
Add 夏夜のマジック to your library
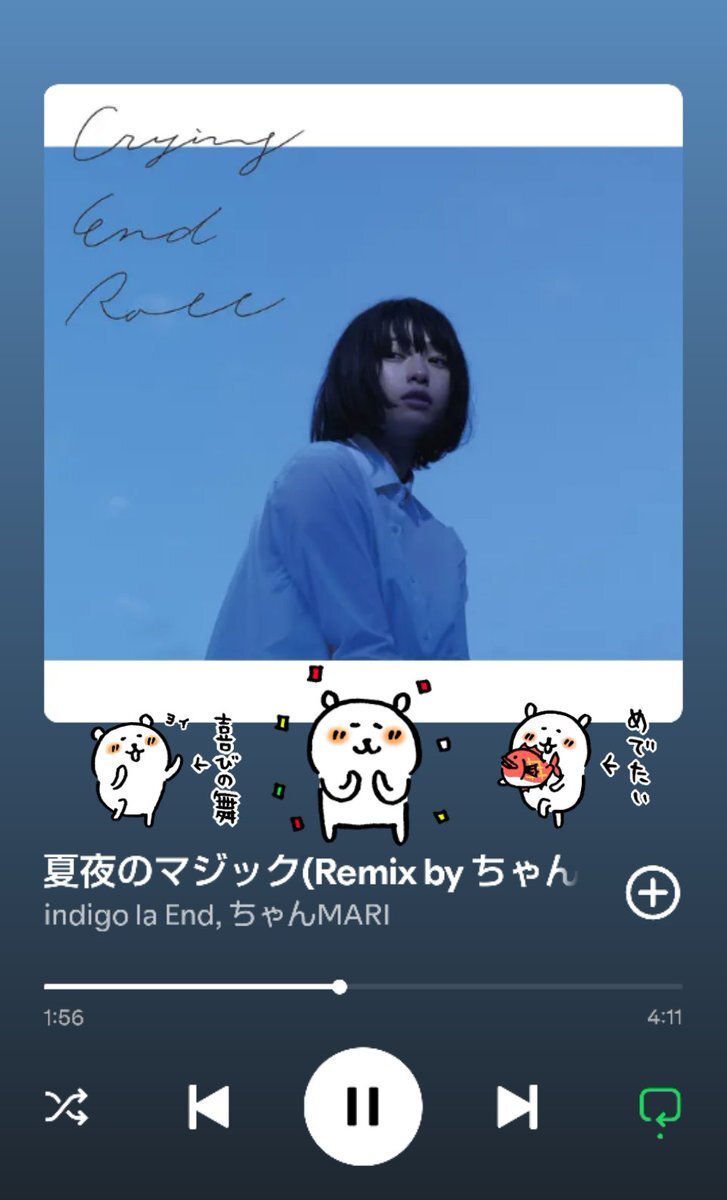(x=652, y=893)
